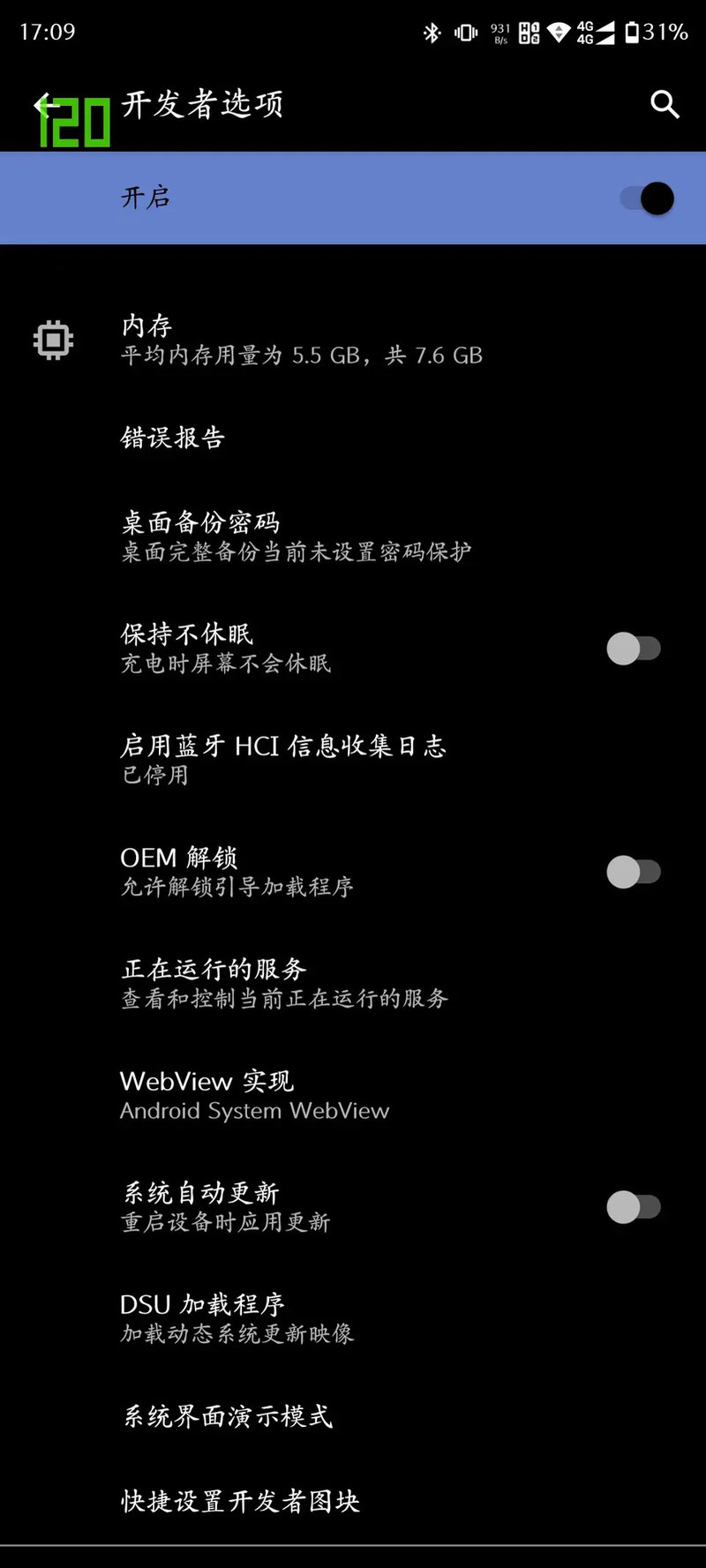Viewport: 706px width, 1568px height.
Task: Open WebView 实现 setting
Action: coord(254,1095)
